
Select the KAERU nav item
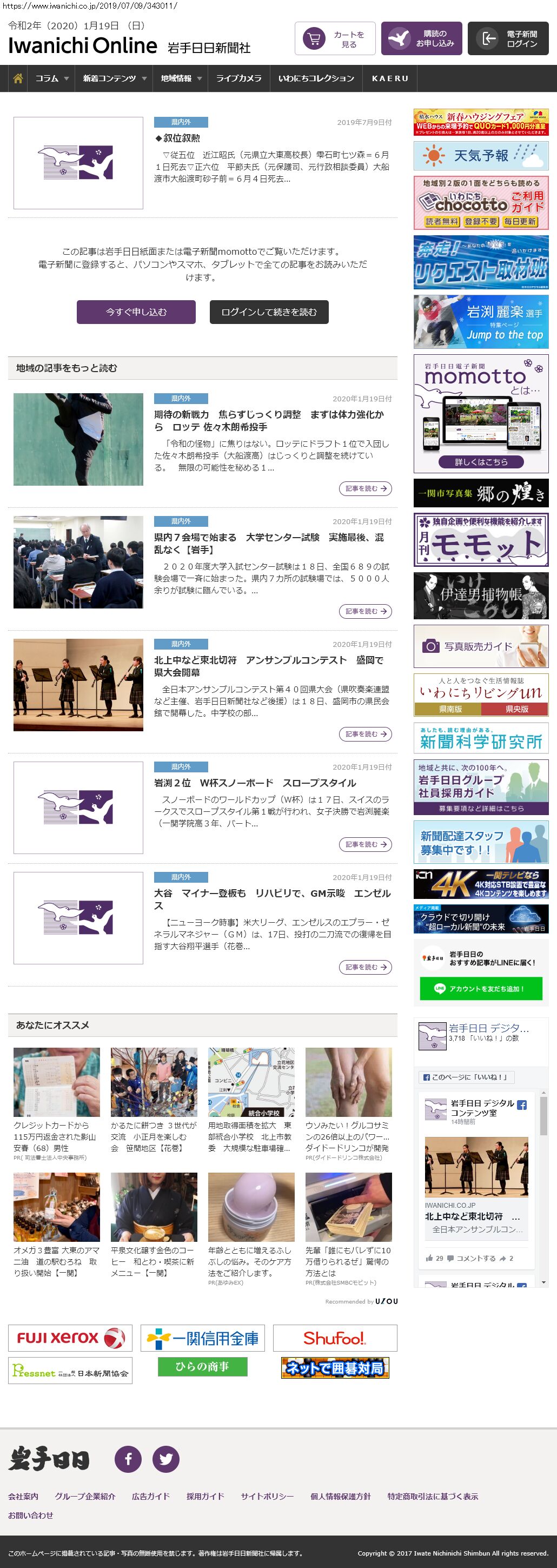click(x=389, y=78)
